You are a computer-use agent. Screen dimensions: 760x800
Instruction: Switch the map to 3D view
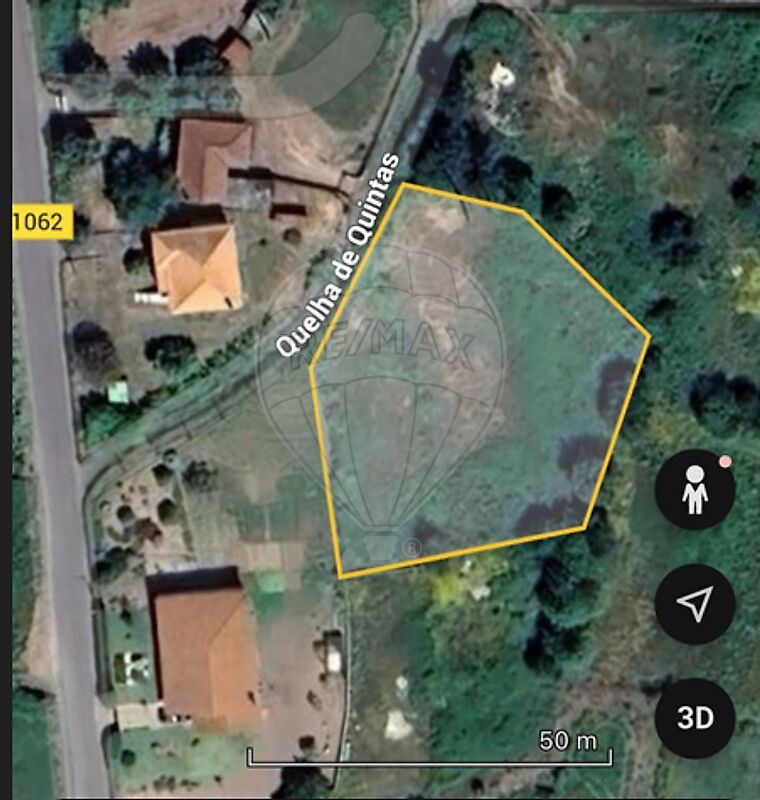pos(695,718)
